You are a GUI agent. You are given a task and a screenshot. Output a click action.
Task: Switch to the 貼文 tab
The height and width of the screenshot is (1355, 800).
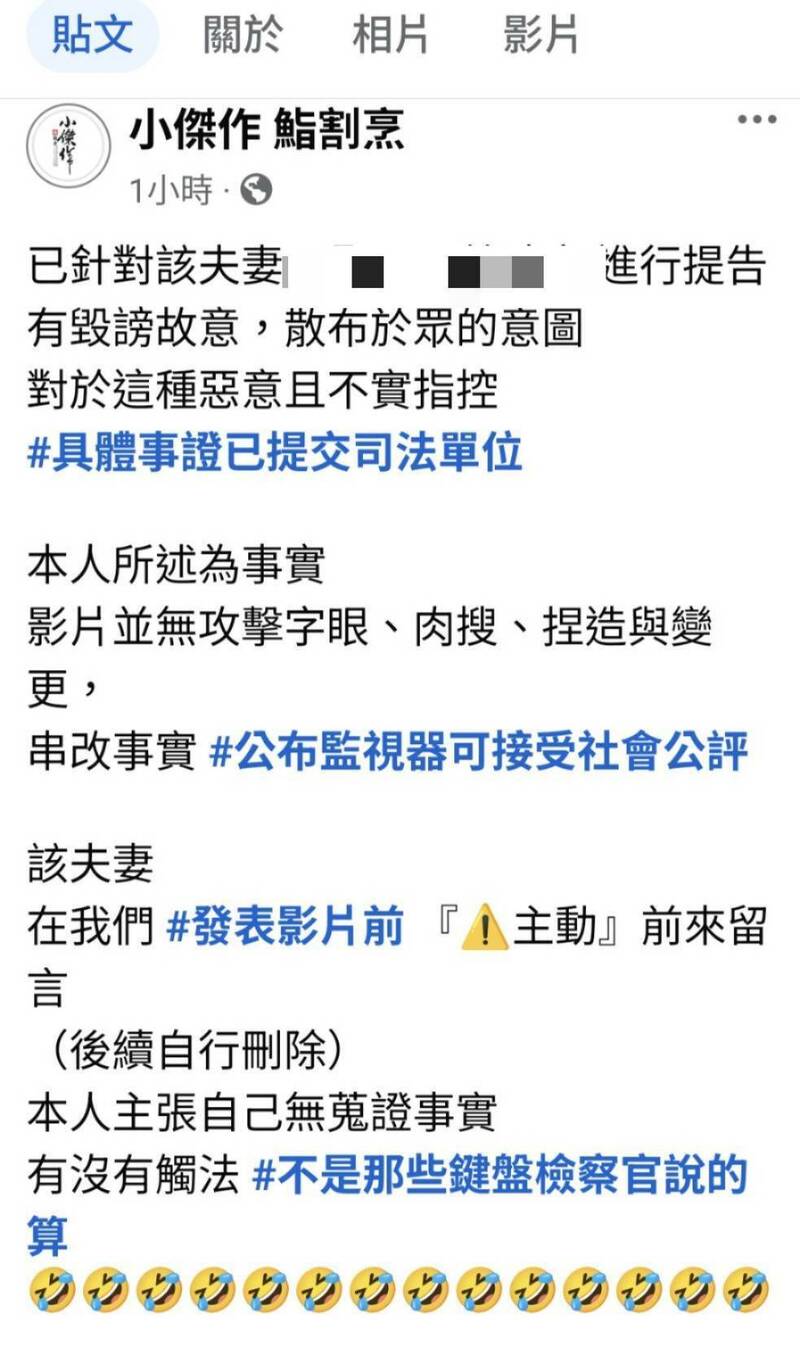click(x=92, y=35)
